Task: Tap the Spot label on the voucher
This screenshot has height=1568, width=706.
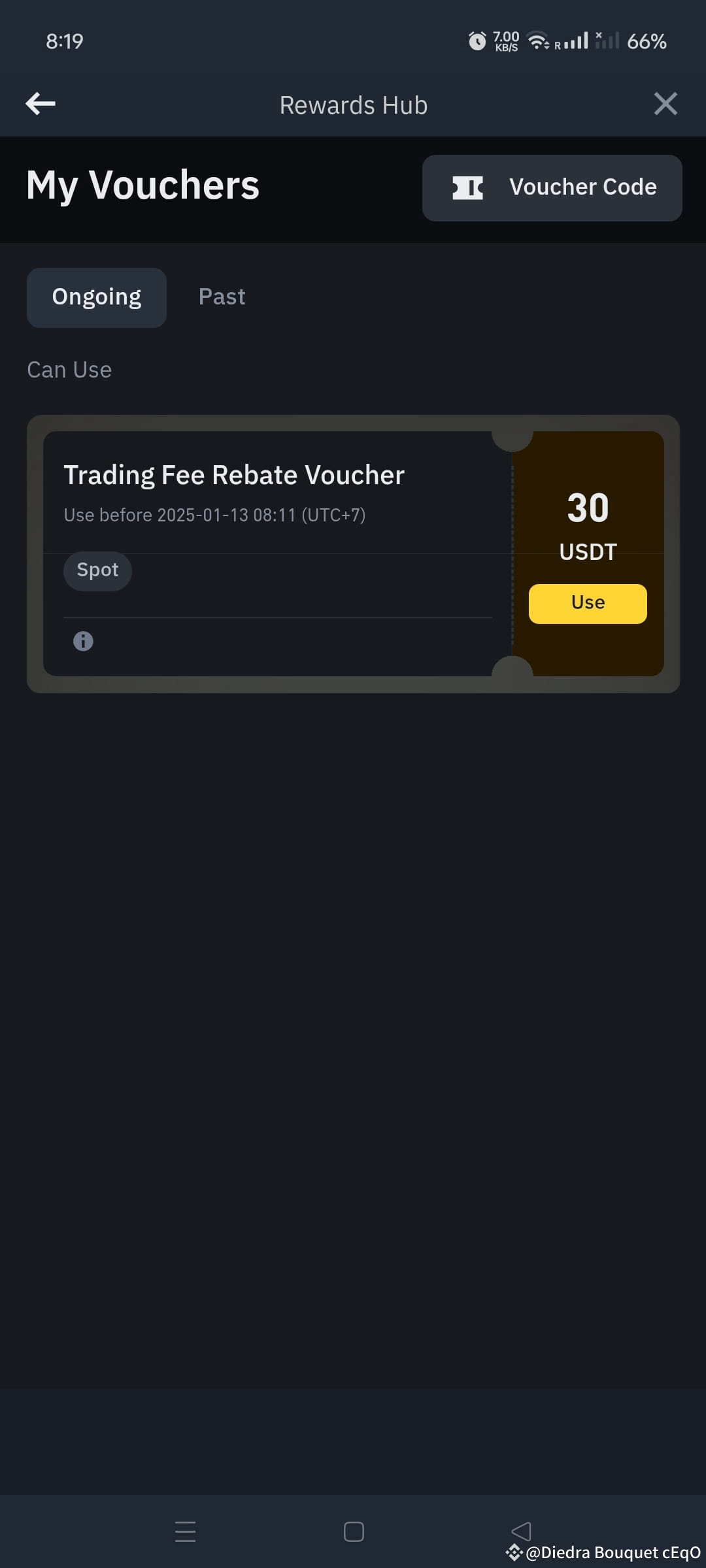Action: click(x=97, y=570)
